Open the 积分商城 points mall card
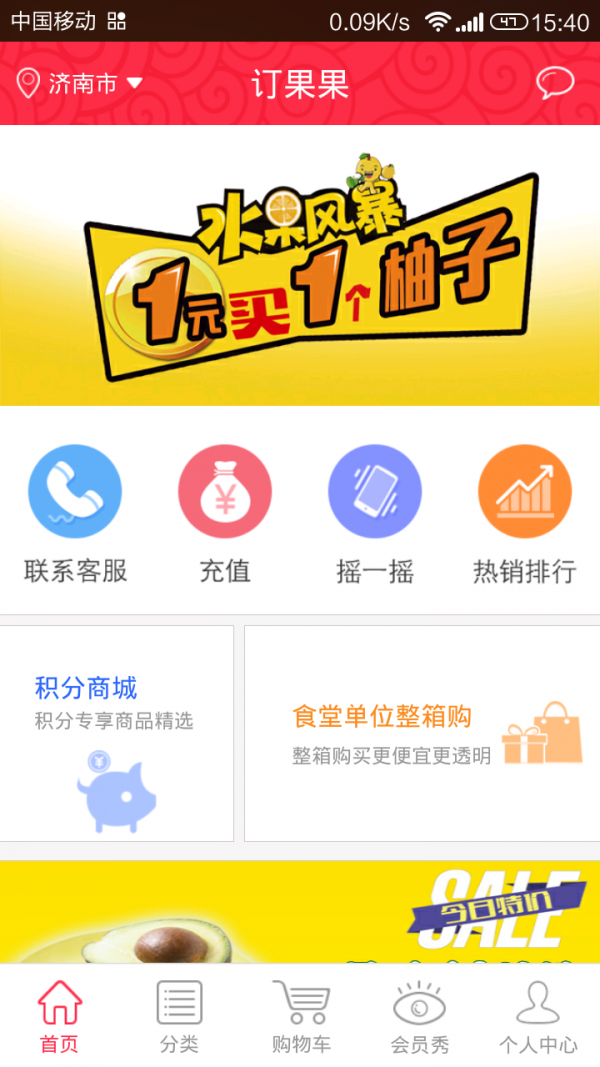This screenshot has height=1067, width=600. pyautogui.click(x=116, y=733)
